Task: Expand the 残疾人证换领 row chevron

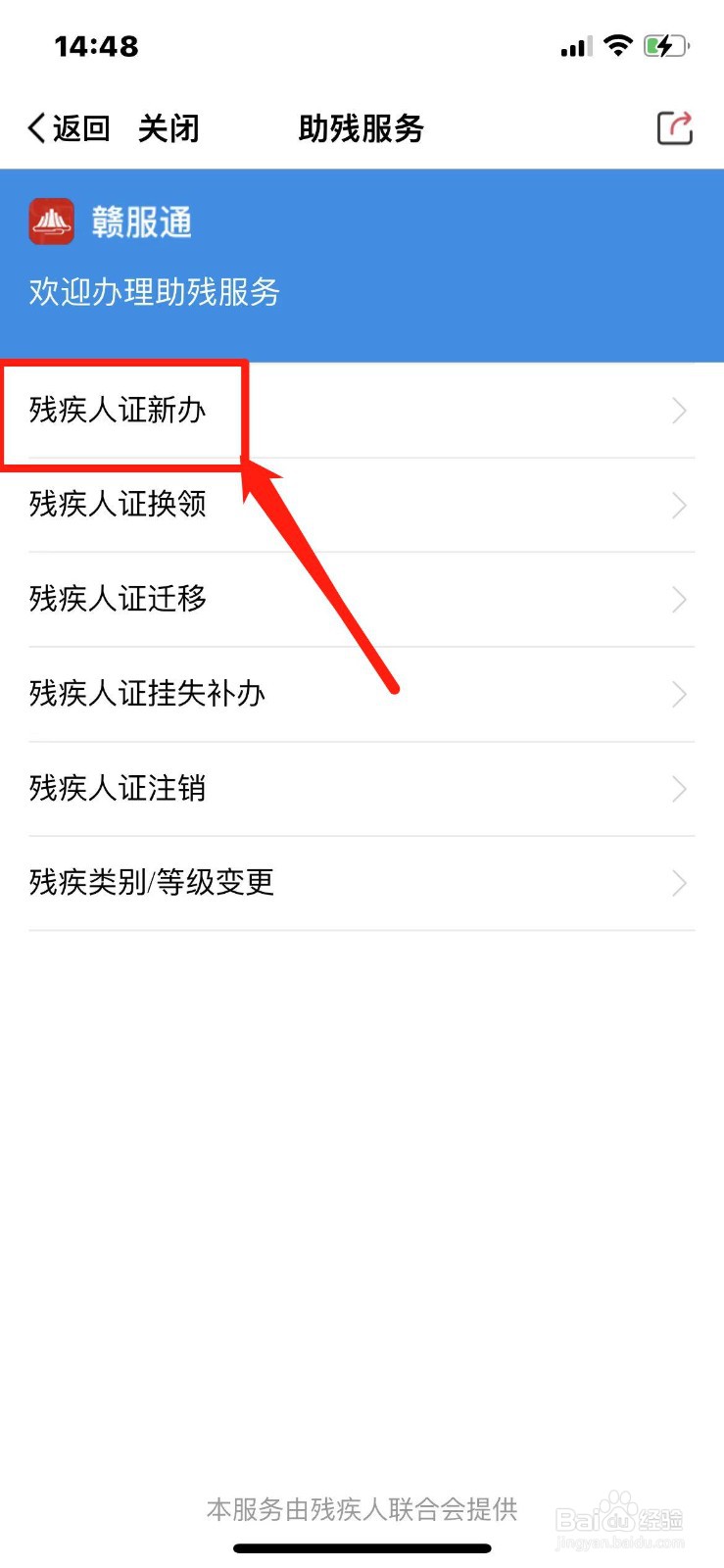Action: (681, 506)
